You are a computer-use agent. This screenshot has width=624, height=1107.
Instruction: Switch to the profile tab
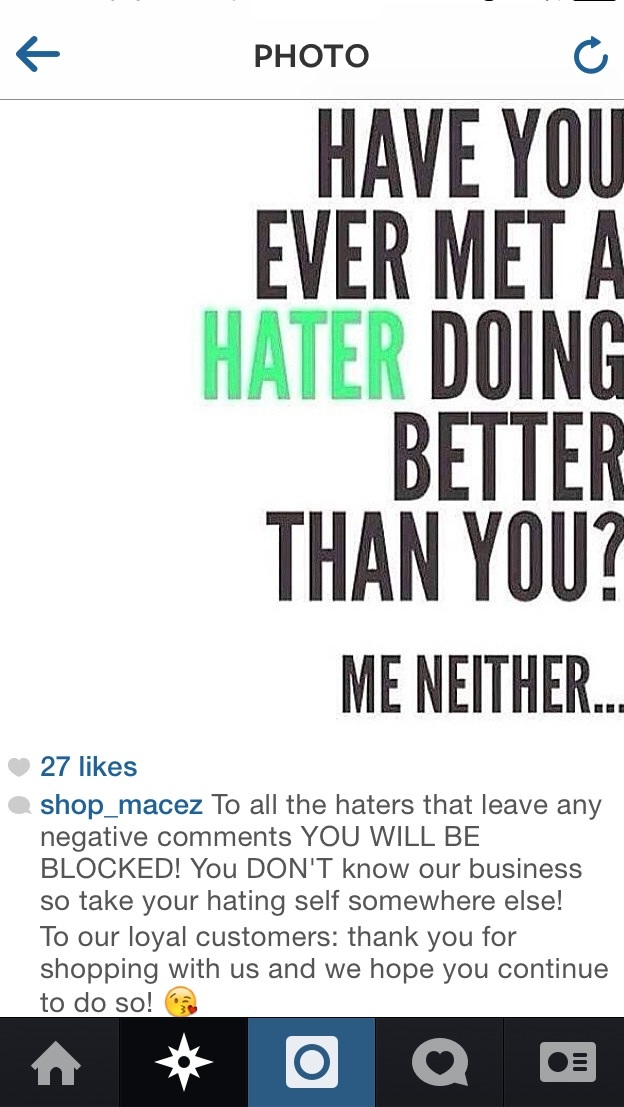[567, 1063]
